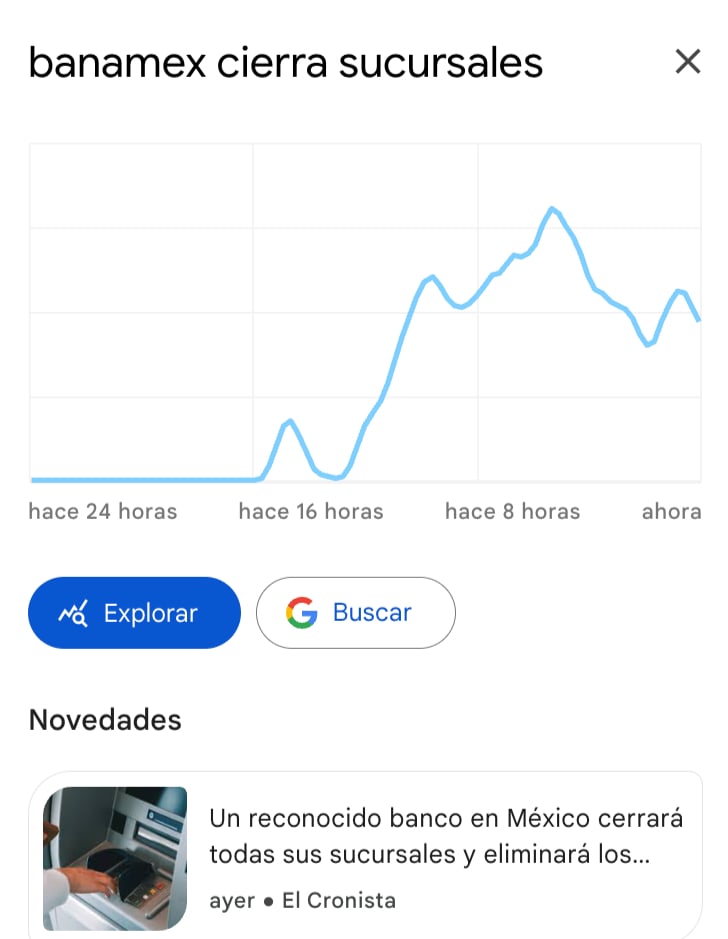
Task: Tap the Buscar button with Google logo
Action: tap(355, 613)
